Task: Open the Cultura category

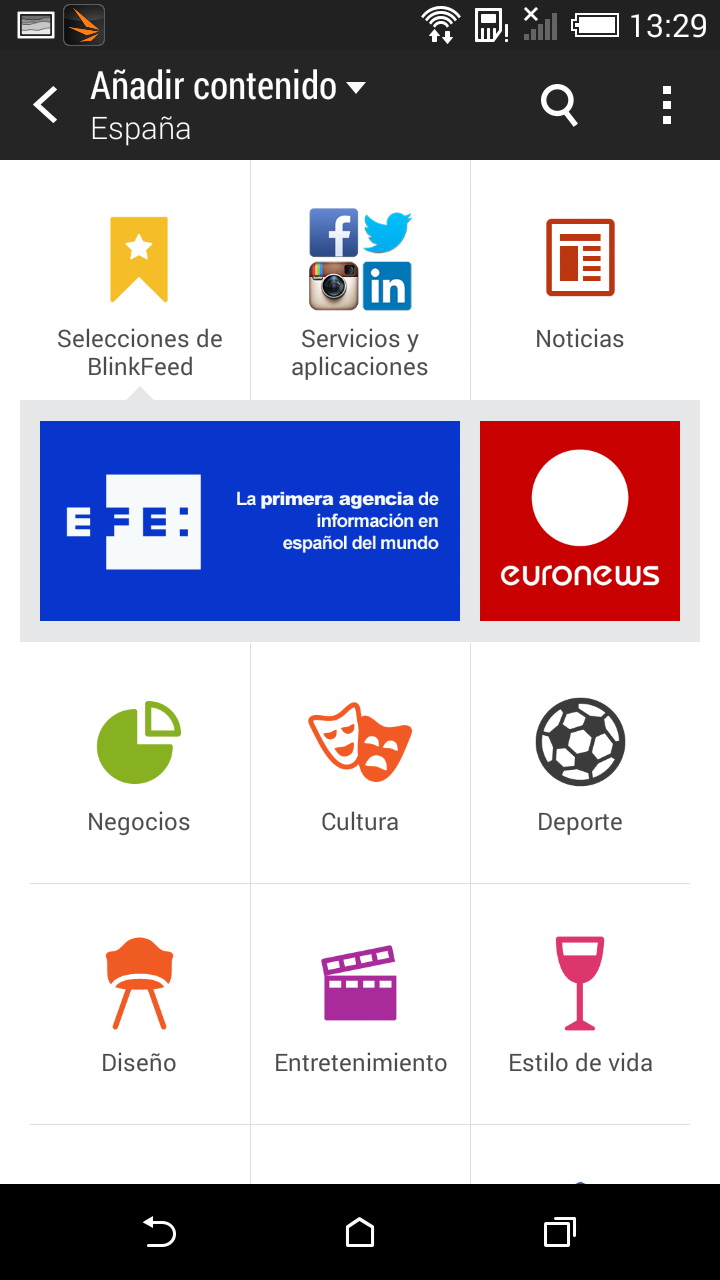Action: (360, 765)
